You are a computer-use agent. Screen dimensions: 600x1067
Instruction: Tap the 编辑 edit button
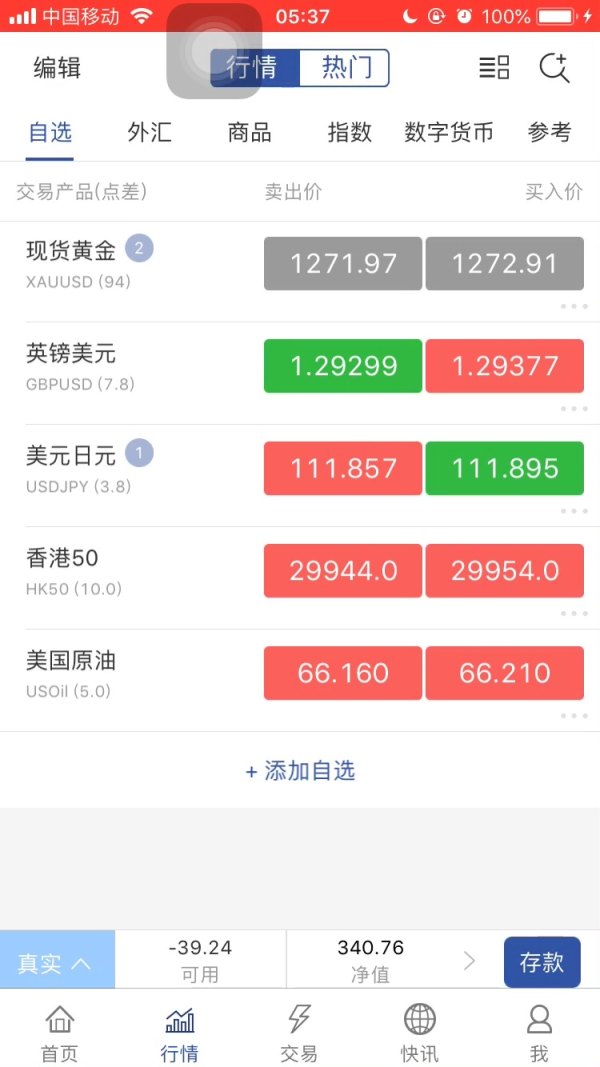click(x=57, y=68)
